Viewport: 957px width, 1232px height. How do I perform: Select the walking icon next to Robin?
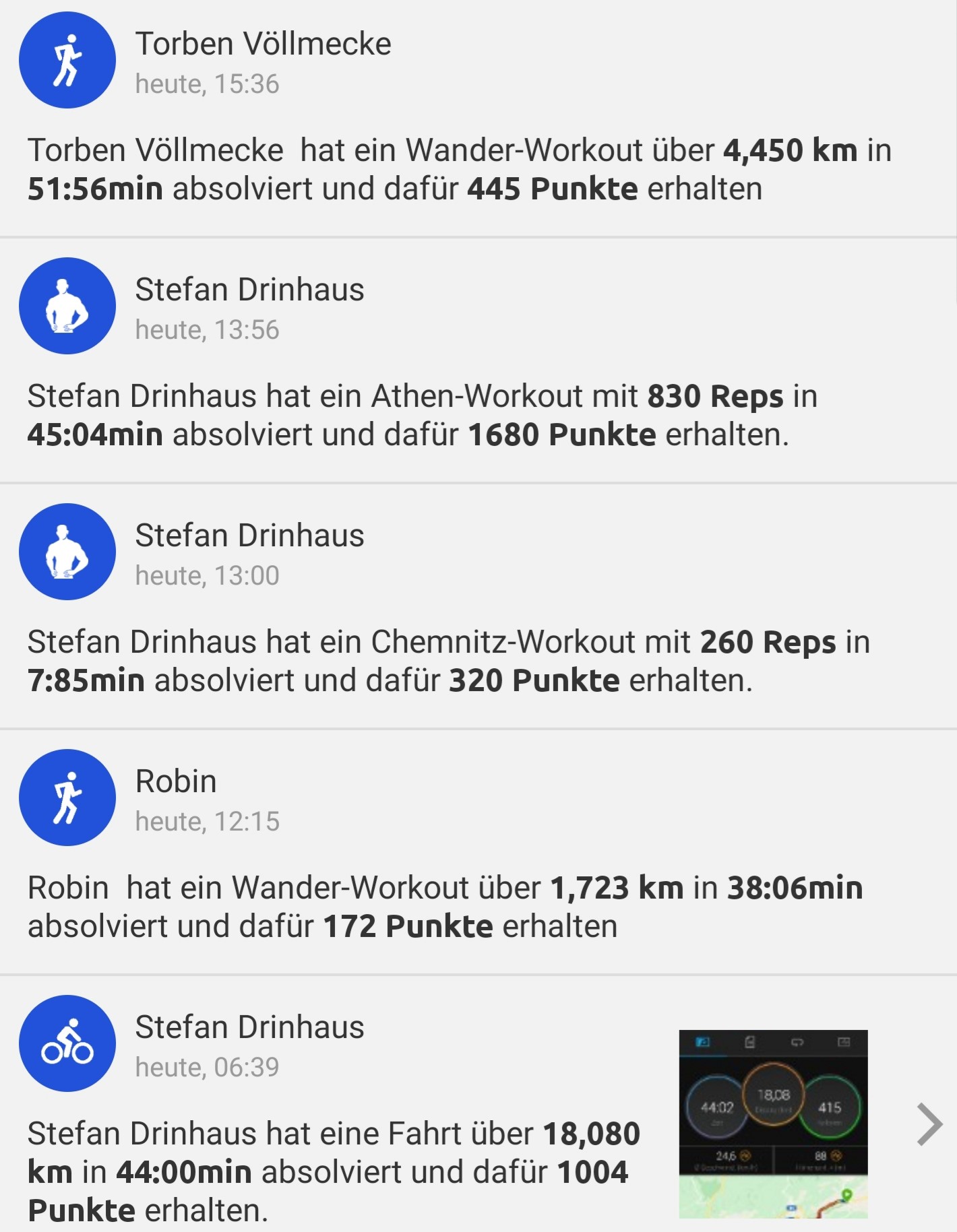66,798
